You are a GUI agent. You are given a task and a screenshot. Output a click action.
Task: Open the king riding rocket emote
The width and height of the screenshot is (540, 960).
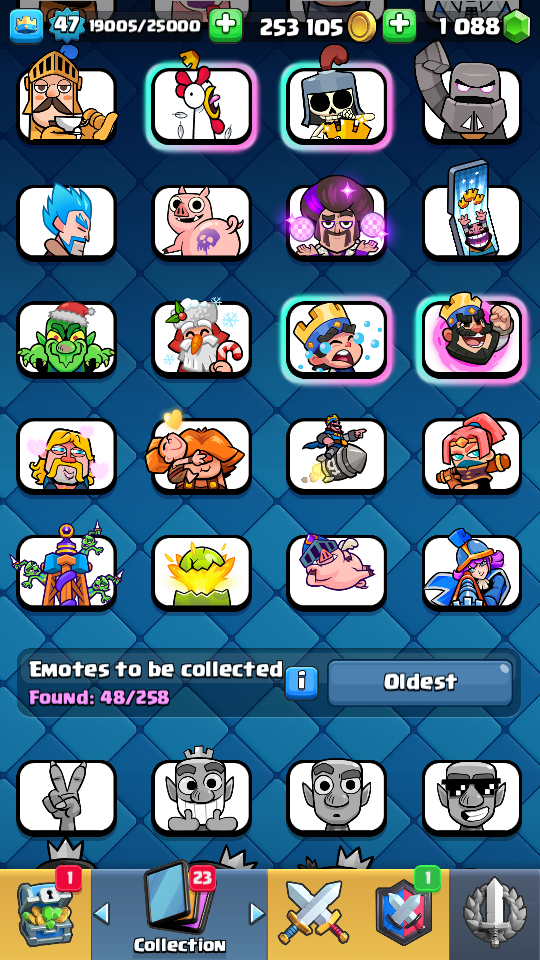(x=337, y=454)
